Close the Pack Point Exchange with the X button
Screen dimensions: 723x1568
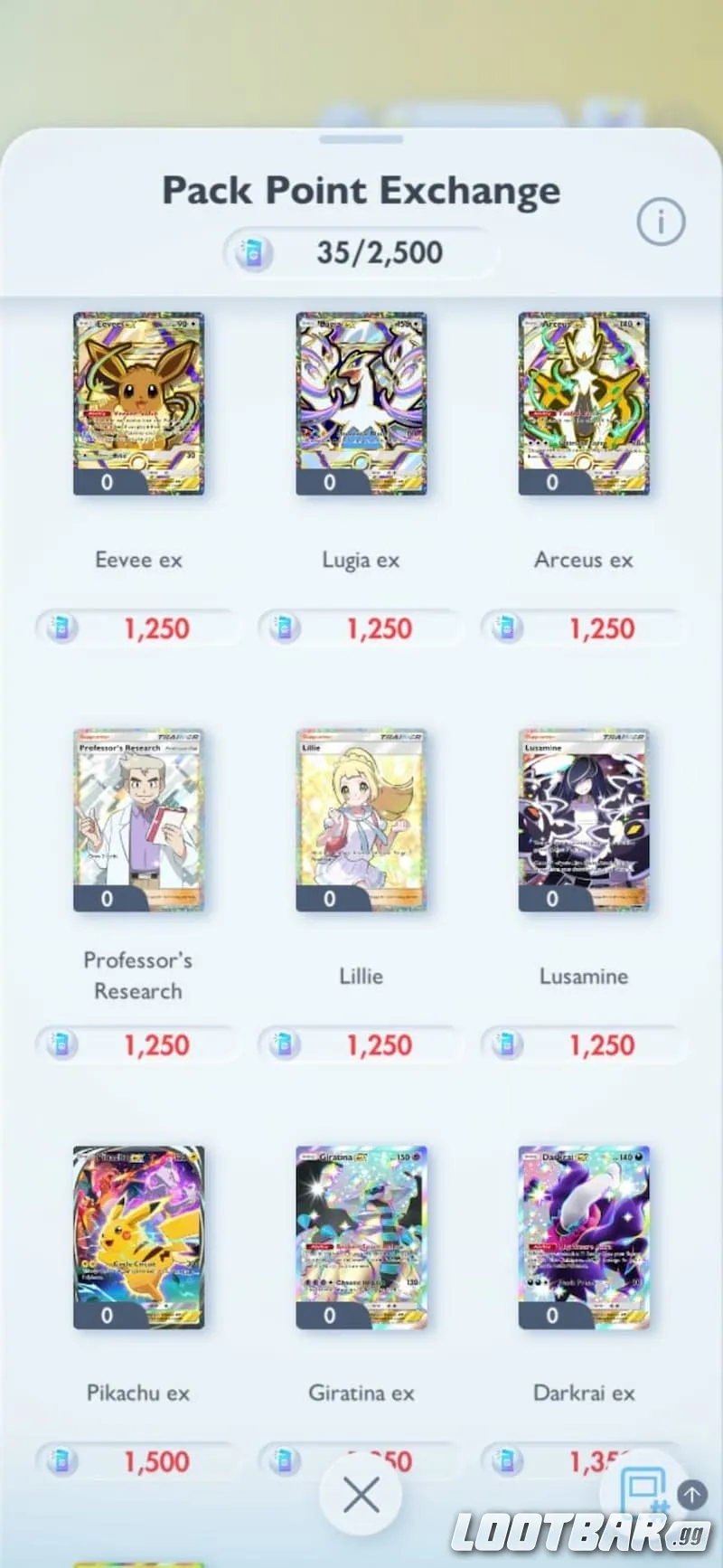tap(361, 1494)
